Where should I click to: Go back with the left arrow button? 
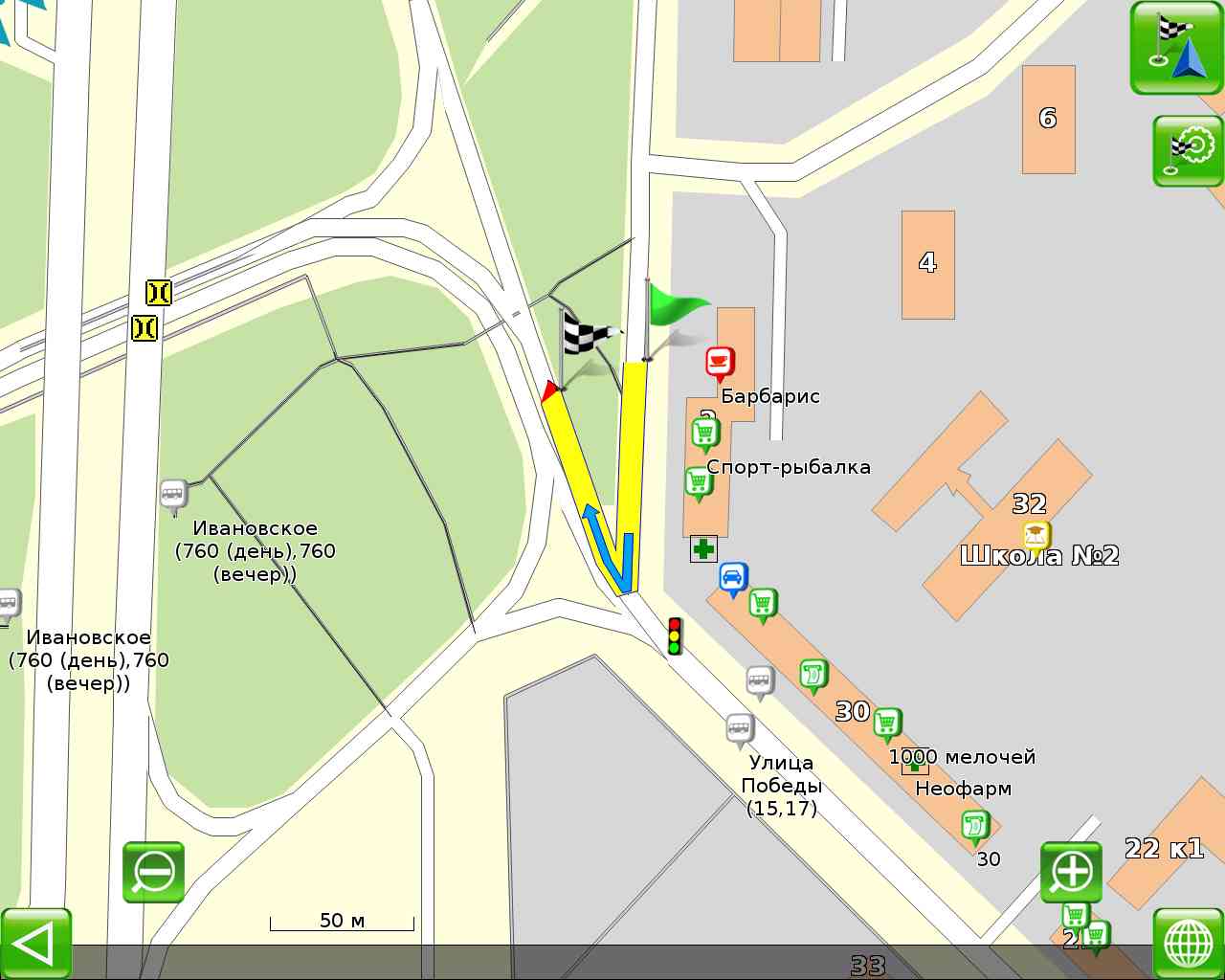(x=36, y=944)
